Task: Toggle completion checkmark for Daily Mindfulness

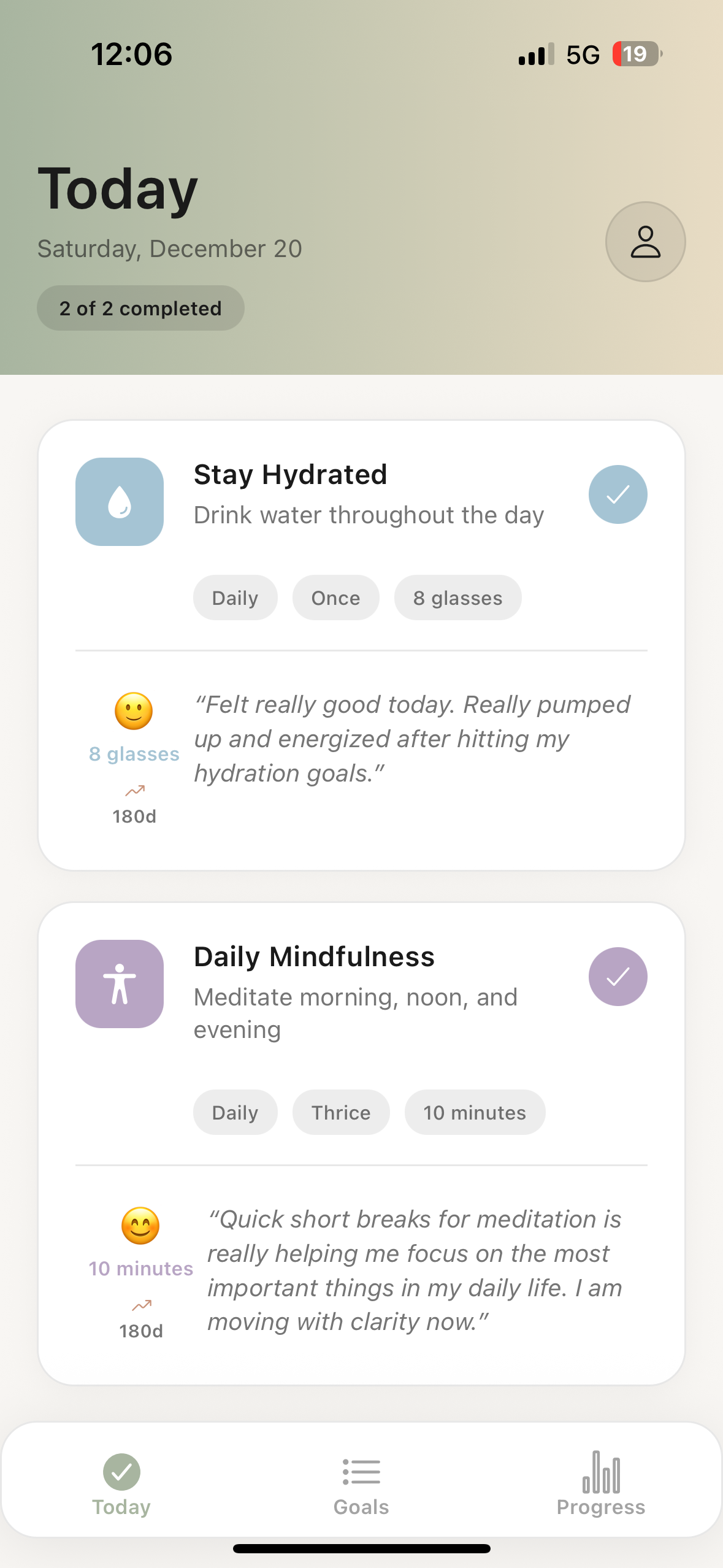Action: [x=618, y=976]
